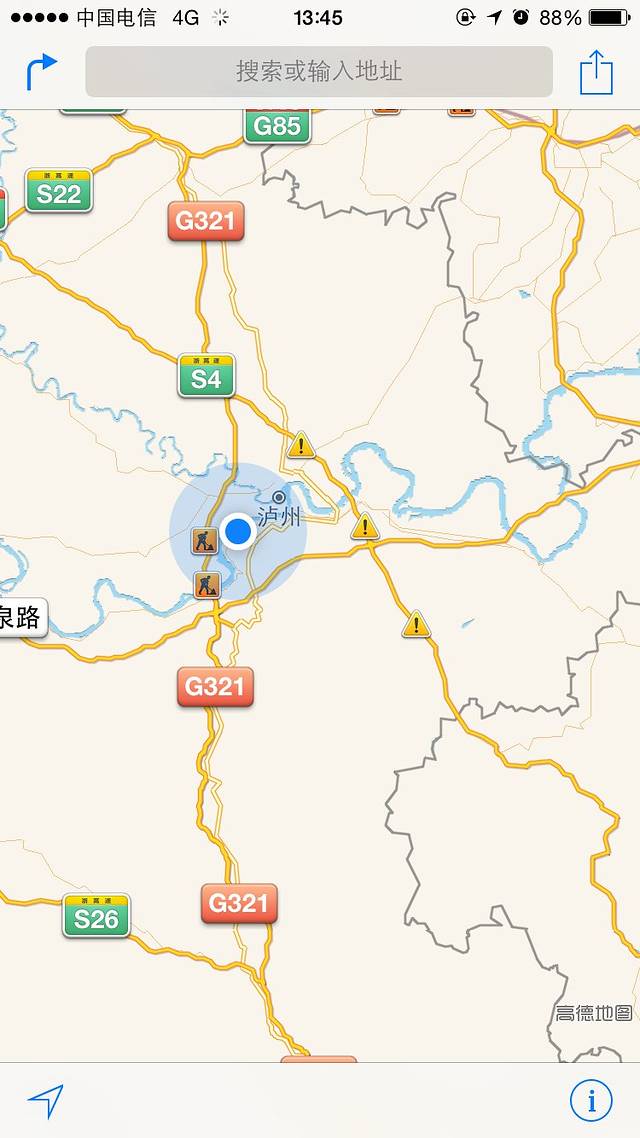The image size is (640, 1138).
Task: Tap the warning icon above 泸州
Action: click(x=301, y=445)
